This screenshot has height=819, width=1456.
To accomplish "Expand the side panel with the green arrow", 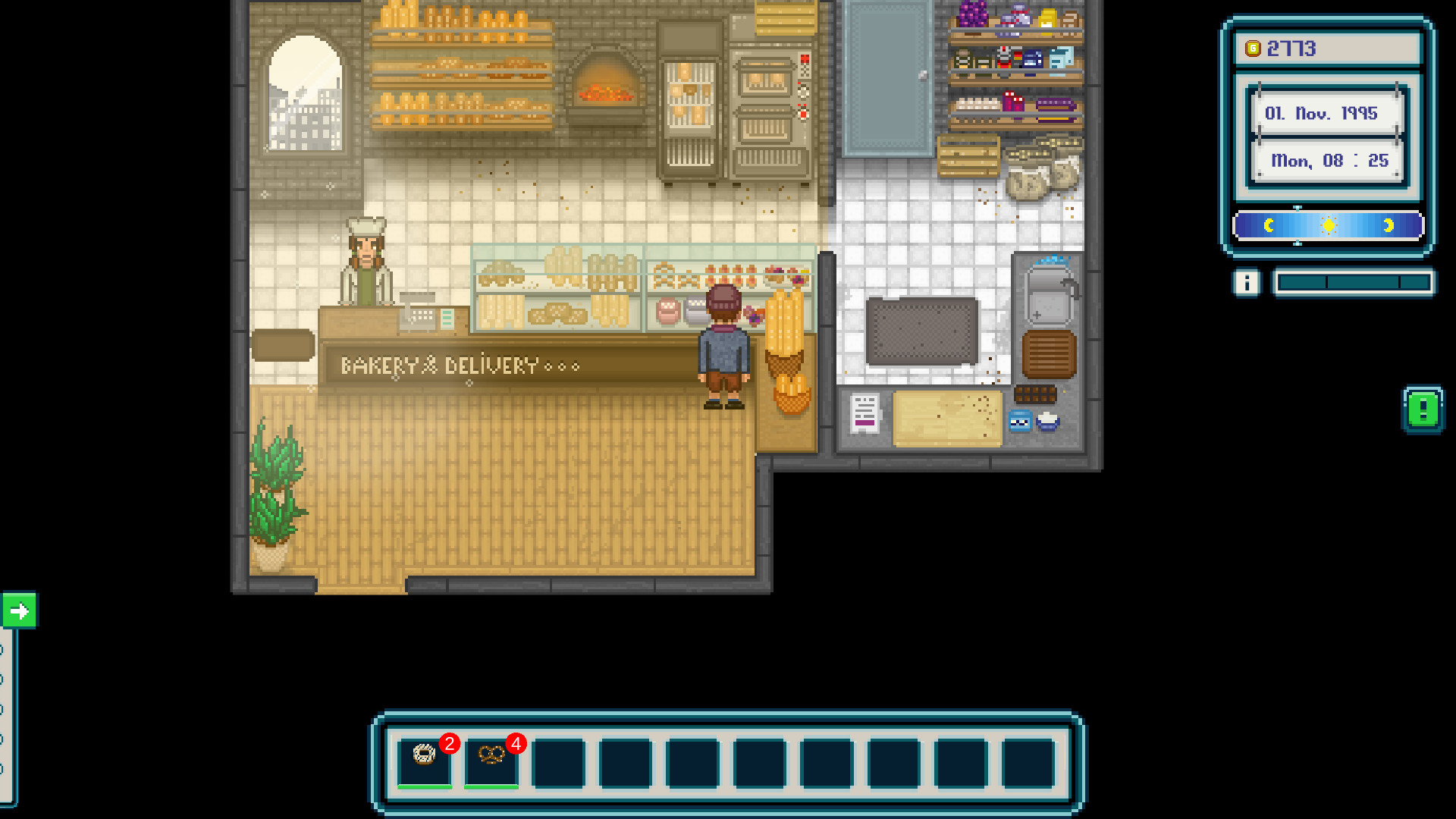I will (x=19, y=610).
